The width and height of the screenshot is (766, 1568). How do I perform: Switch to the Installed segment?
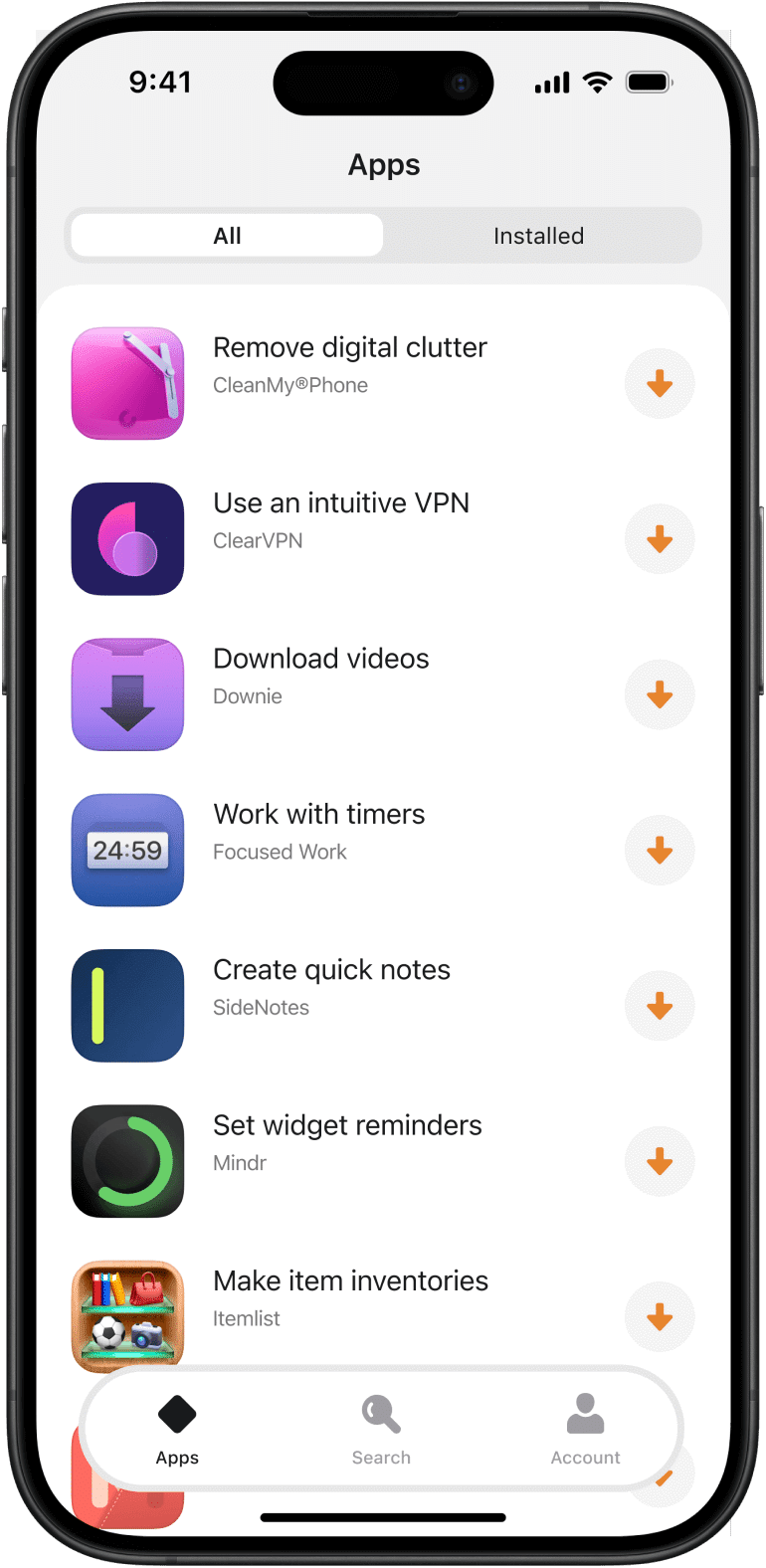pos(538,236)
